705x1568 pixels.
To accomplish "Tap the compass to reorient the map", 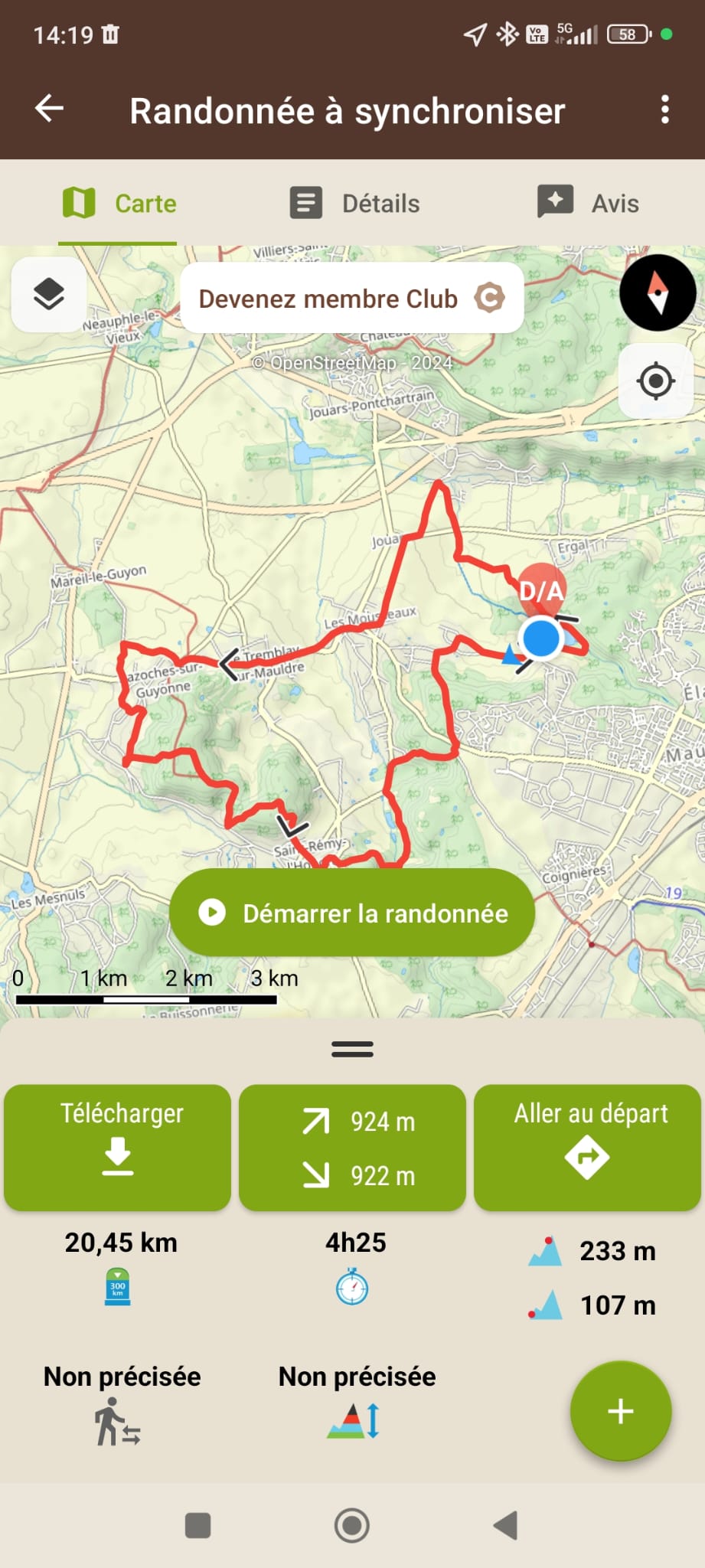I will tap(658, 292).
